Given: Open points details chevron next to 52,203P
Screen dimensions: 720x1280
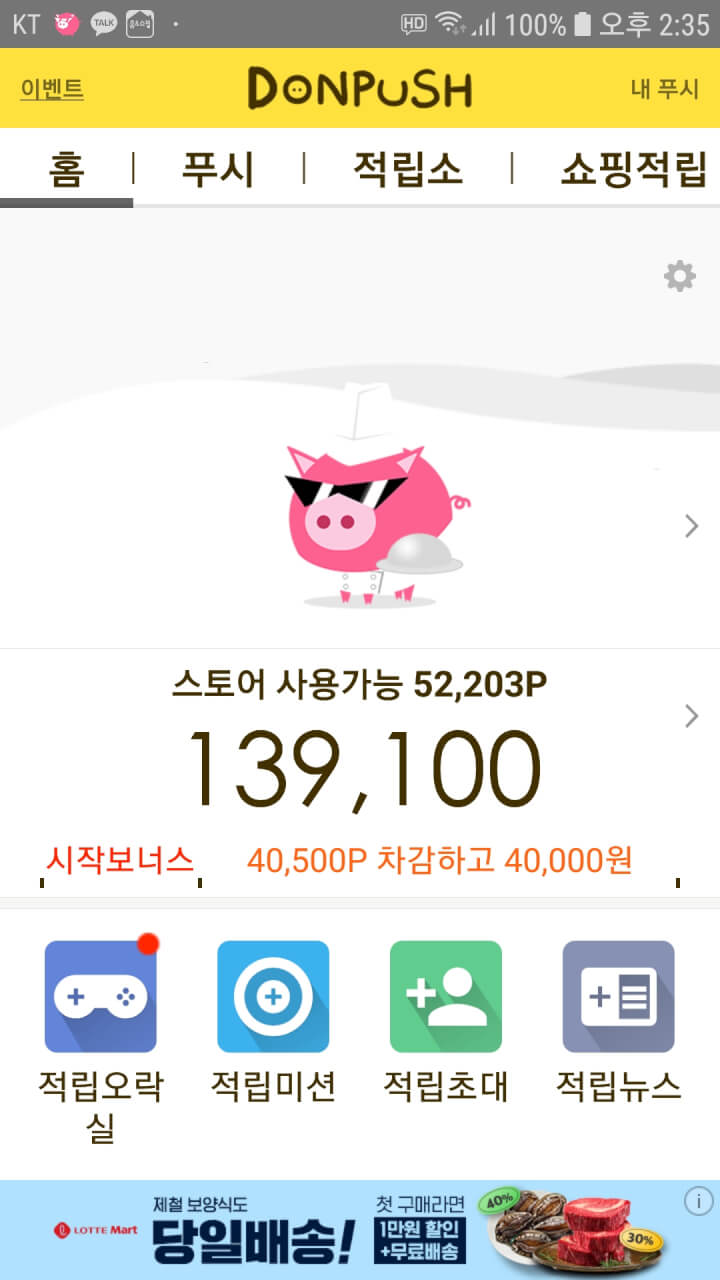Looking at the screenshot, I should tap(691, 716).
